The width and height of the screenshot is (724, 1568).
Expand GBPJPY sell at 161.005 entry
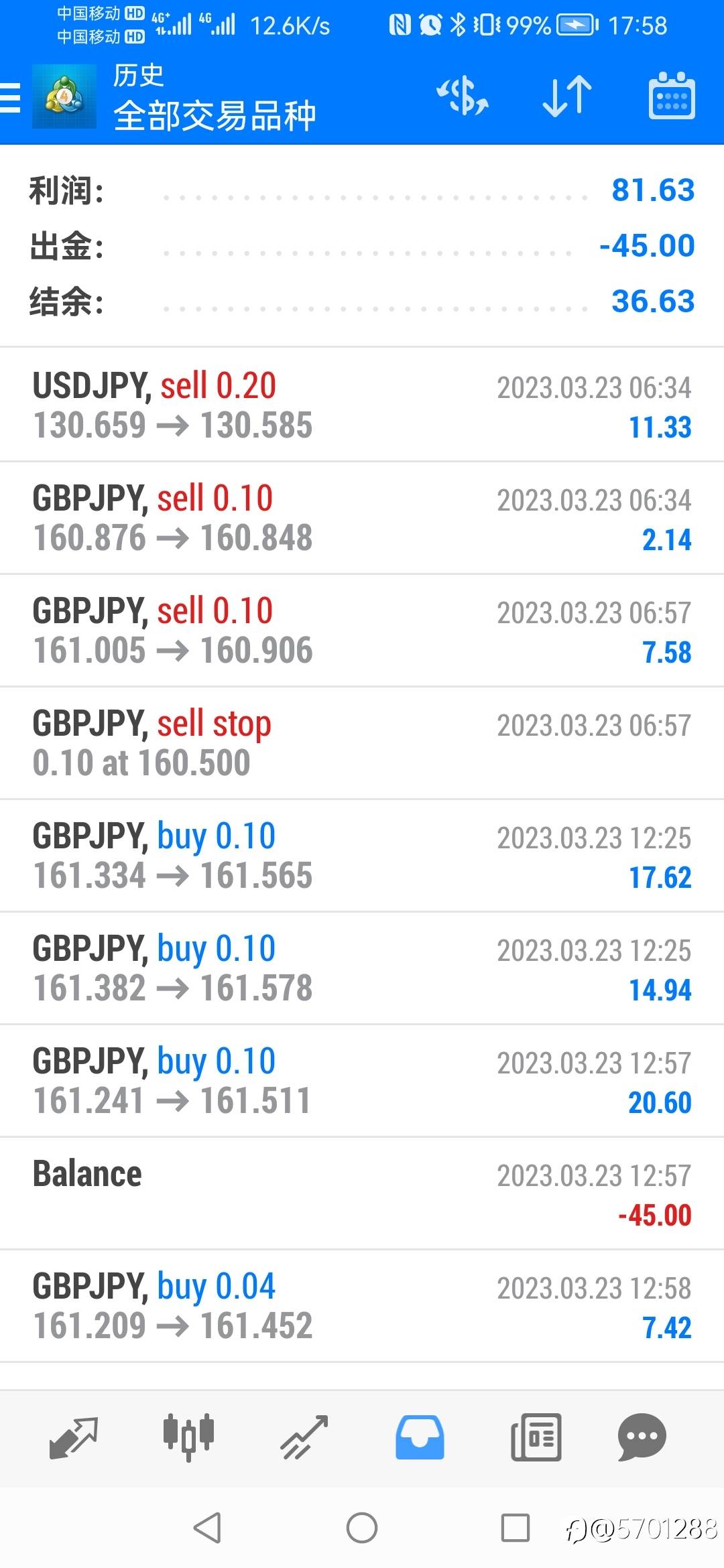click(362, 631)
